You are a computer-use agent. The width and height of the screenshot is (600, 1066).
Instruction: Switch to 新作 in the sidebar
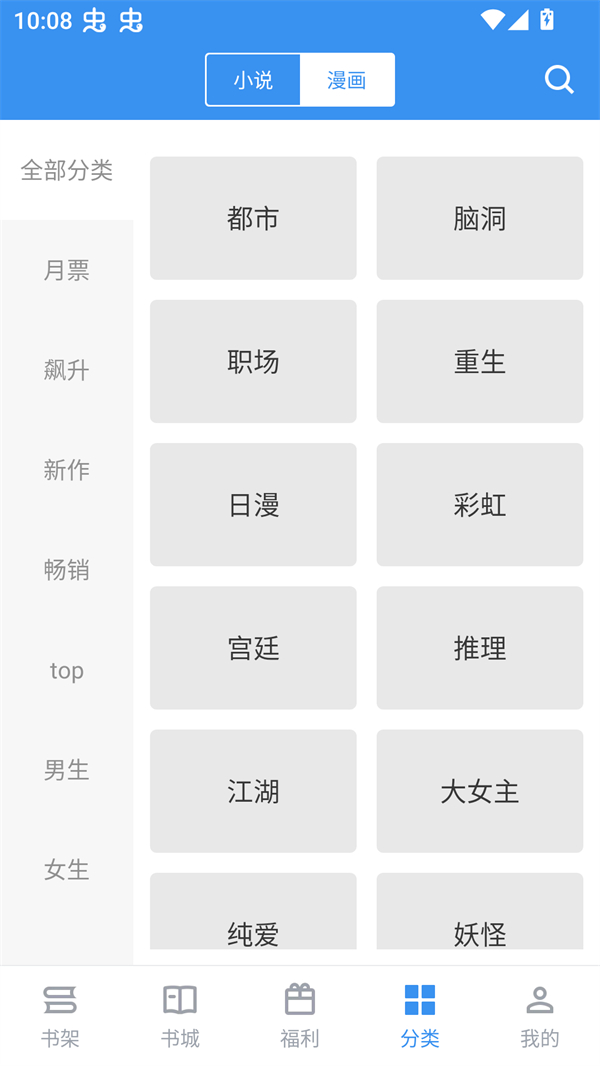point(67,470)
